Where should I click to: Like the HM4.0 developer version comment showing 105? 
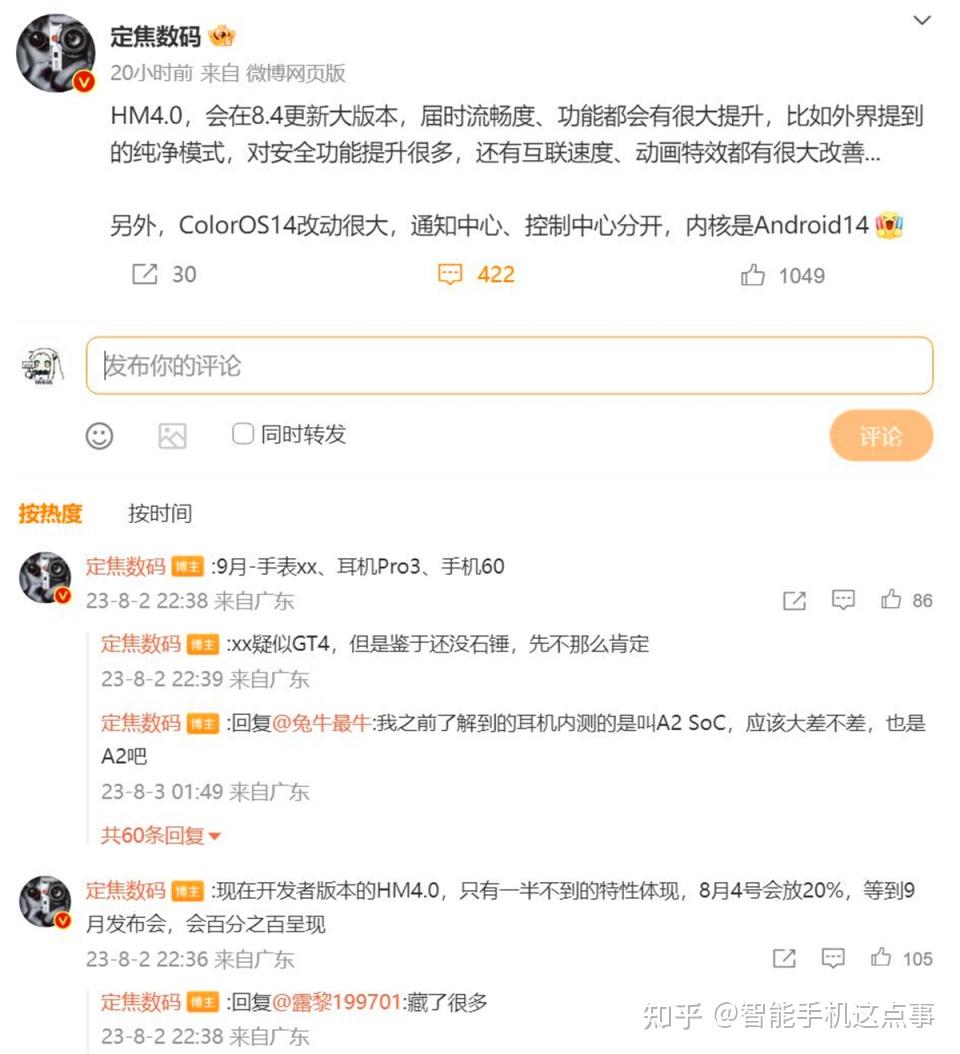[x=880, y=958]
